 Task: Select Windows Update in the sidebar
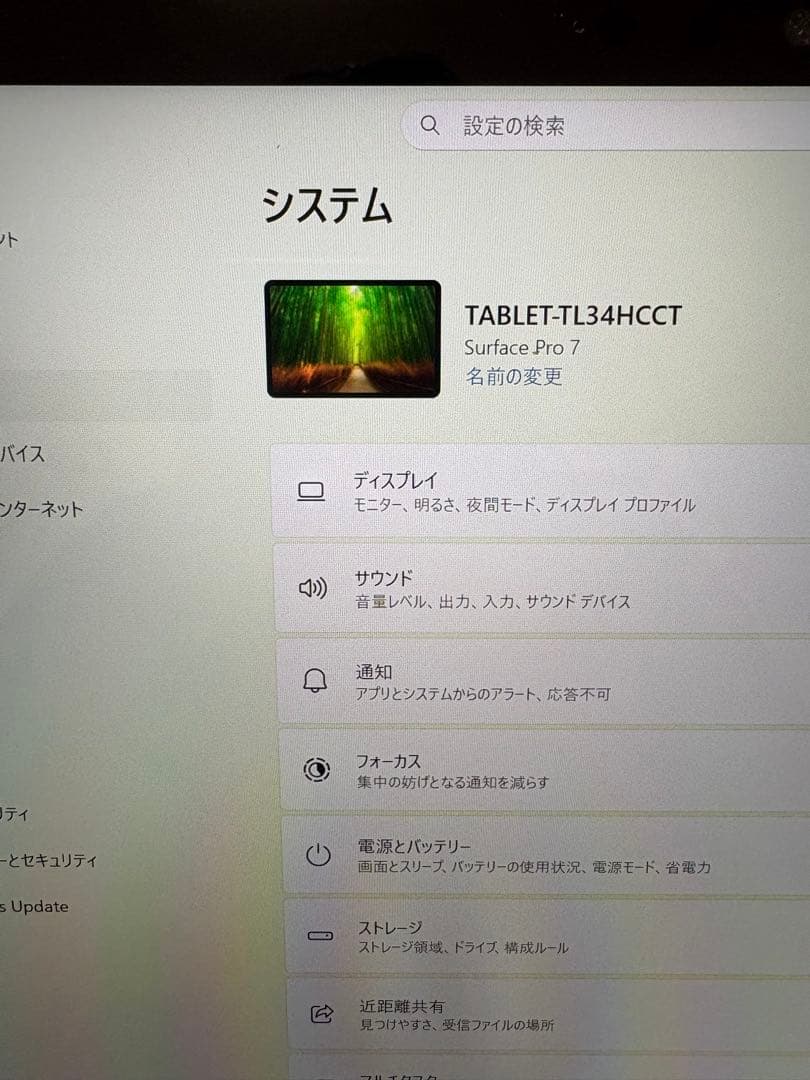pos(34,906)
